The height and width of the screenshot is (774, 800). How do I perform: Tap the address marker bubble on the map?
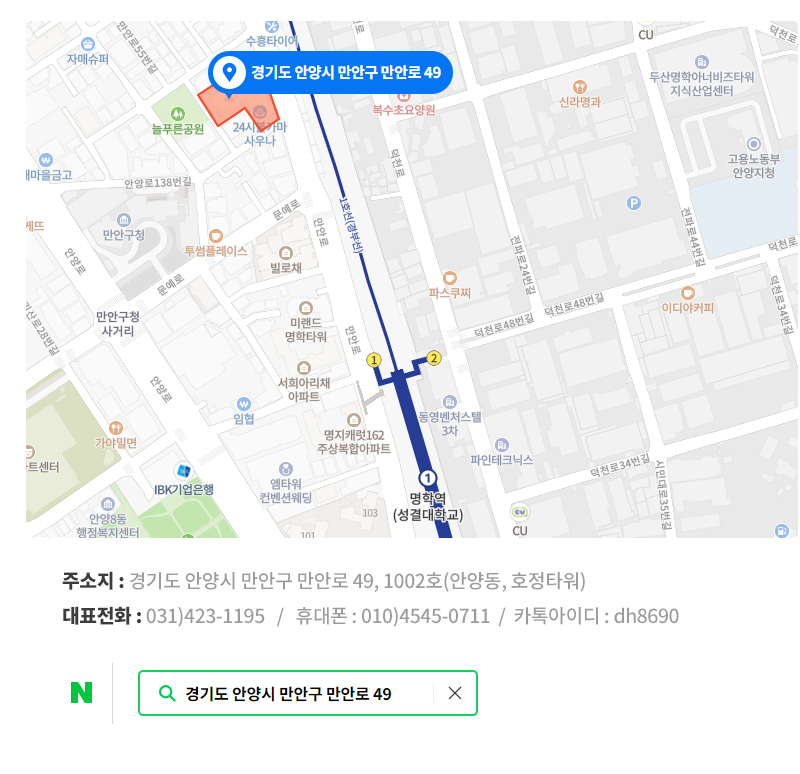(330, 73)
